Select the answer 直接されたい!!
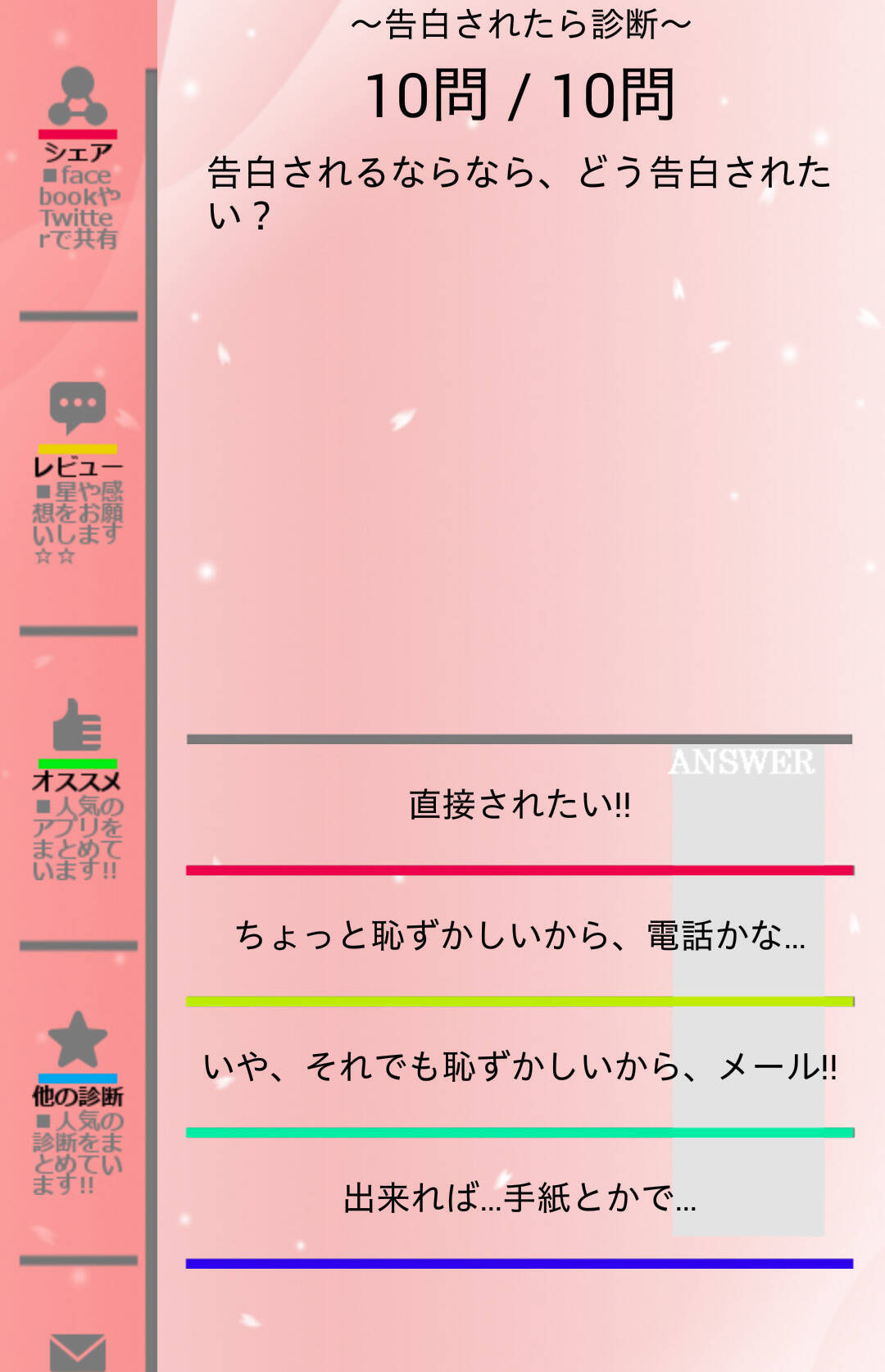This screenshot has width=885, height=1372. tap(520, 804)
